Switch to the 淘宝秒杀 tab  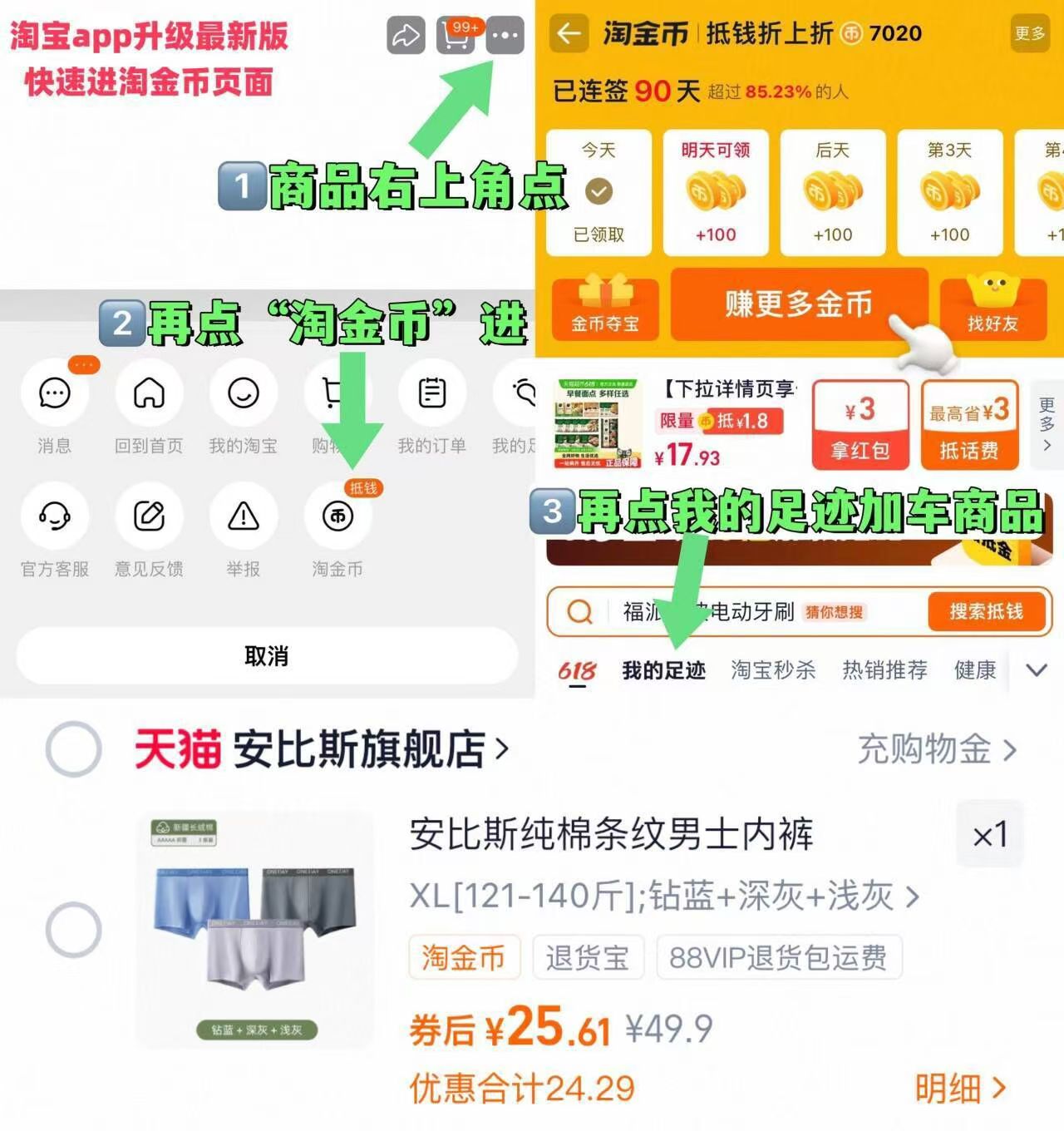(773, 670)
